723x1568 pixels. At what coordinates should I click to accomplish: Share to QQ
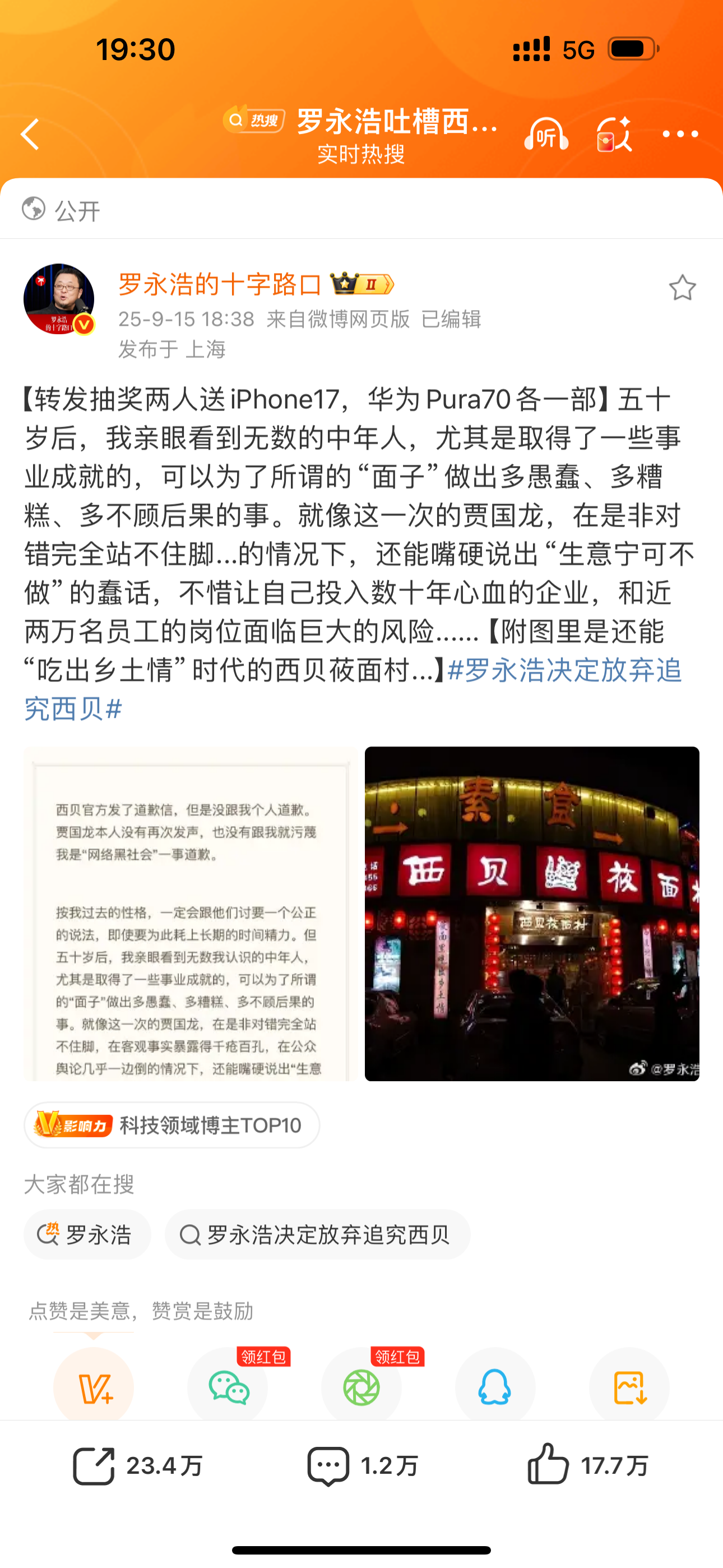pos(495,1387)
